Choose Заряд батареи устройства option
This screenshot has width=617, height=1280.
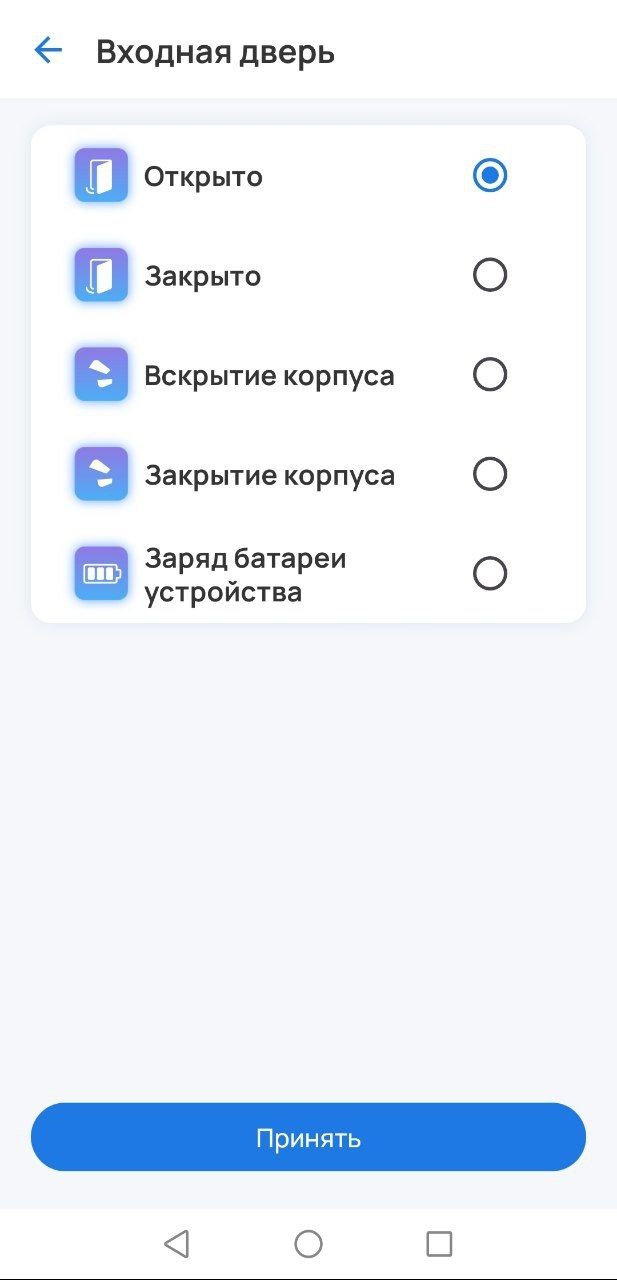pyautogui.click(x=489, y=574)
